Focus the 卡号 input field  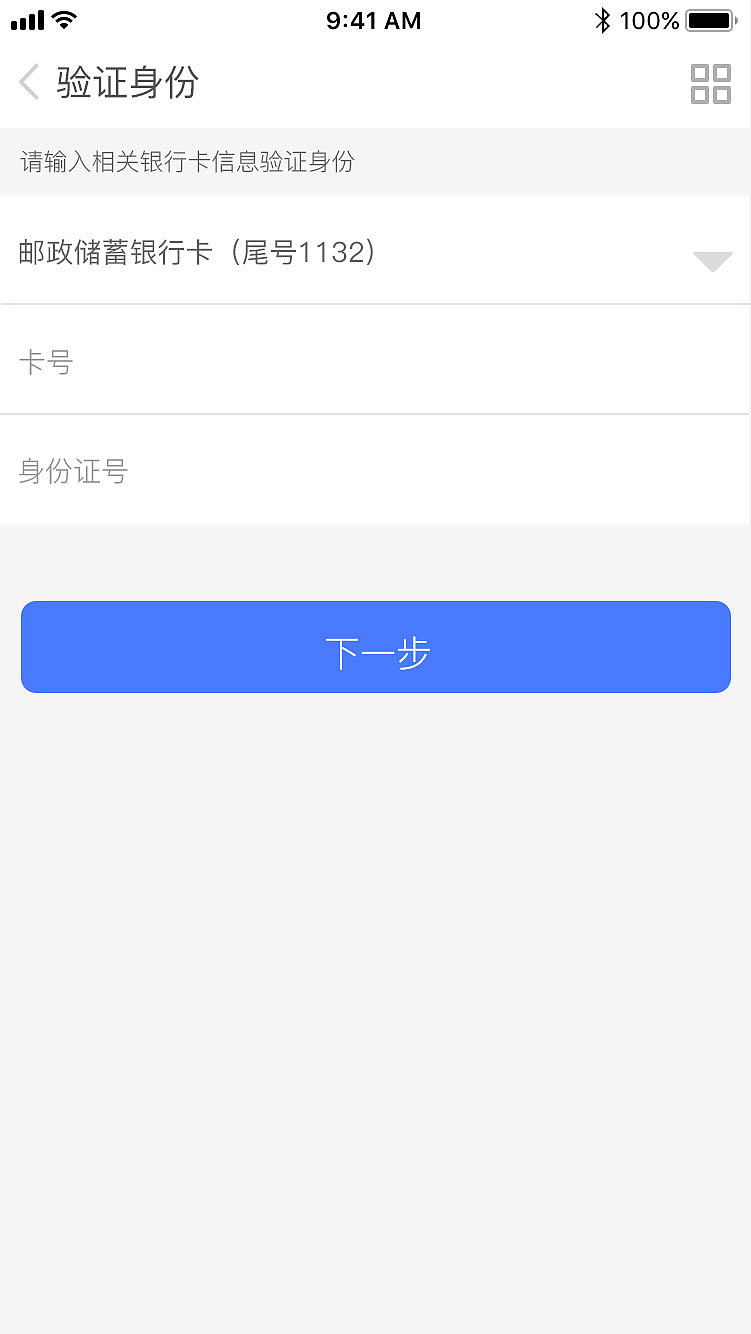click(375, 361)
